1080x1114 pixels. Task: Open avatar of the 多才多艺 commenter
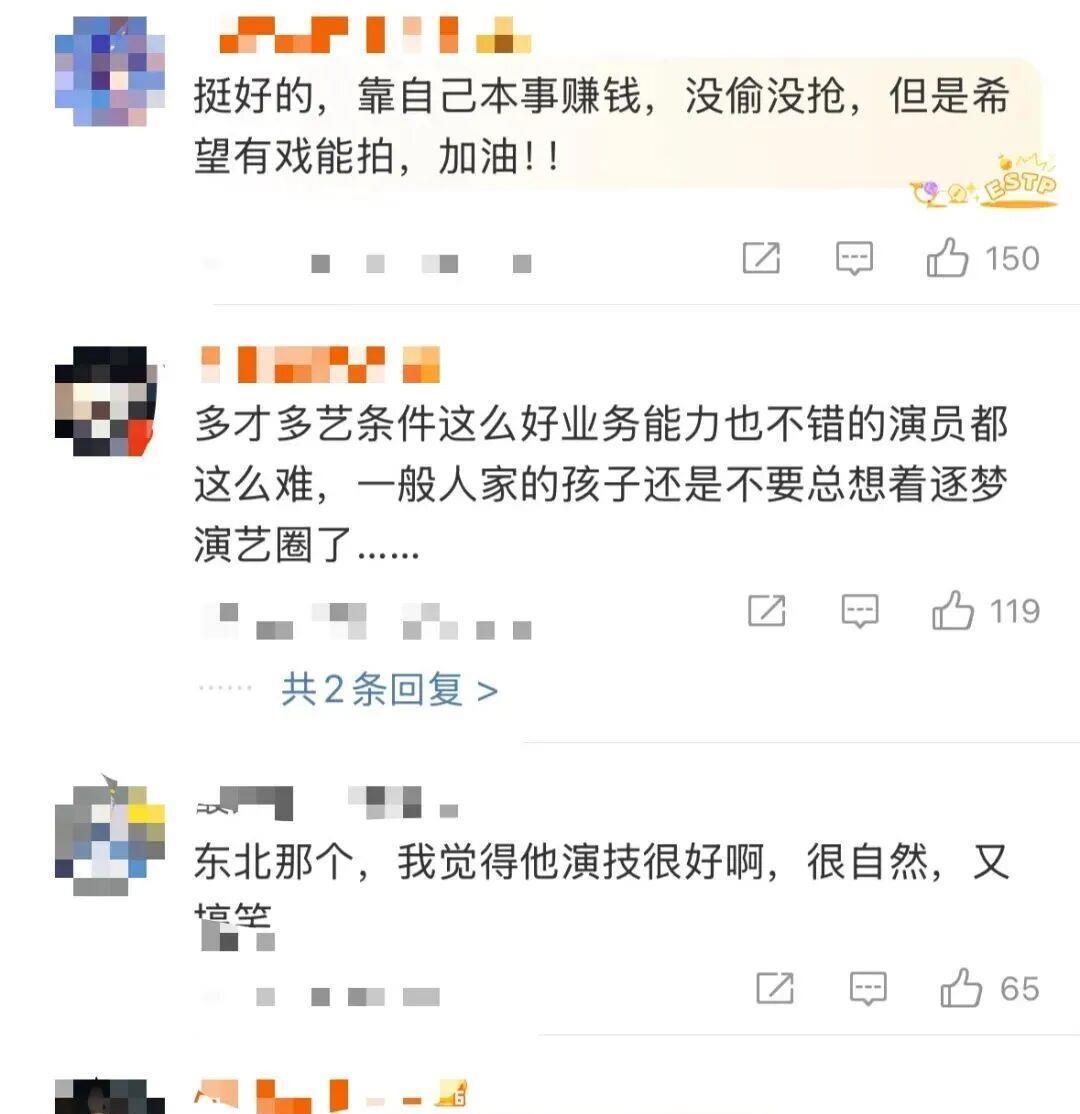click(x=106, y=402)
